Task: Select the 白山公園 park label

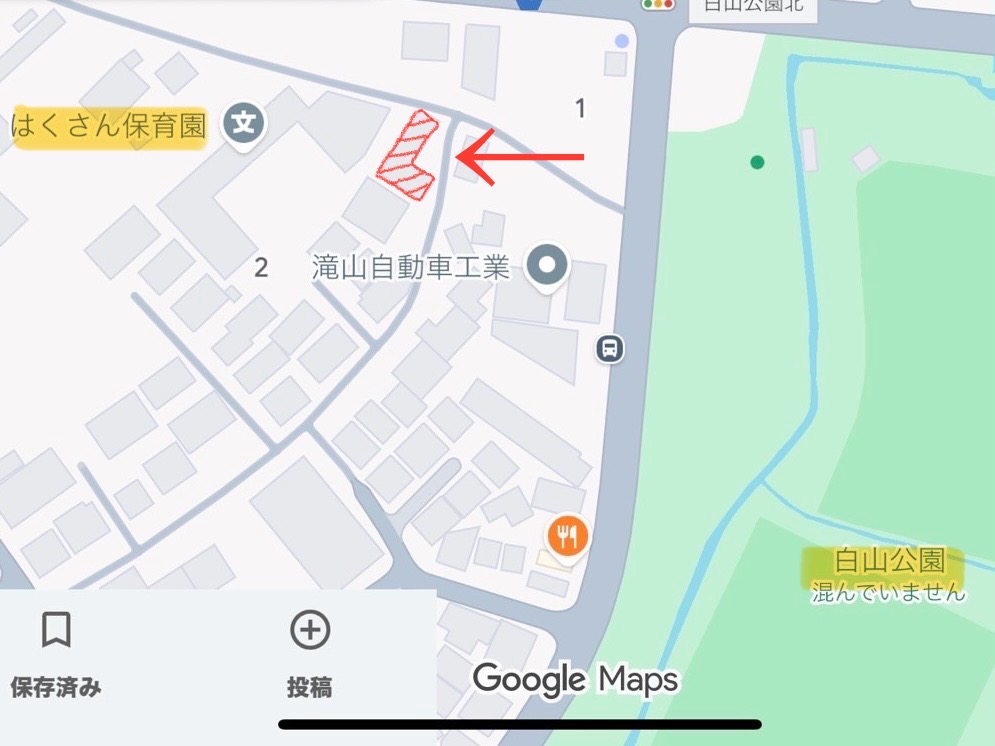Action: [890, 560]
